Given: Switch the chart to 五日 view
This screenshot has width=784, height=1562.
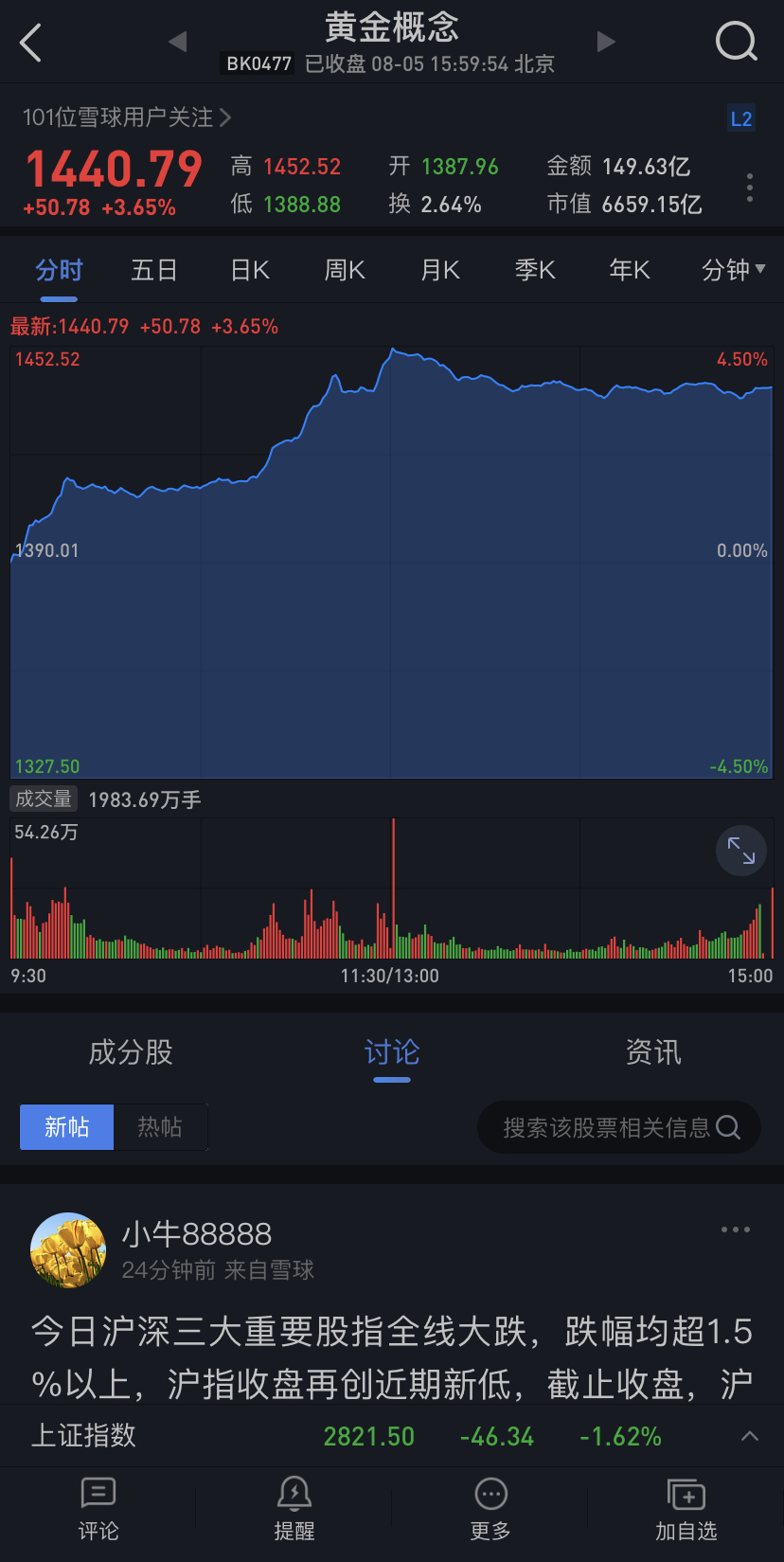Looking at the screenshot, I should 154,271.
